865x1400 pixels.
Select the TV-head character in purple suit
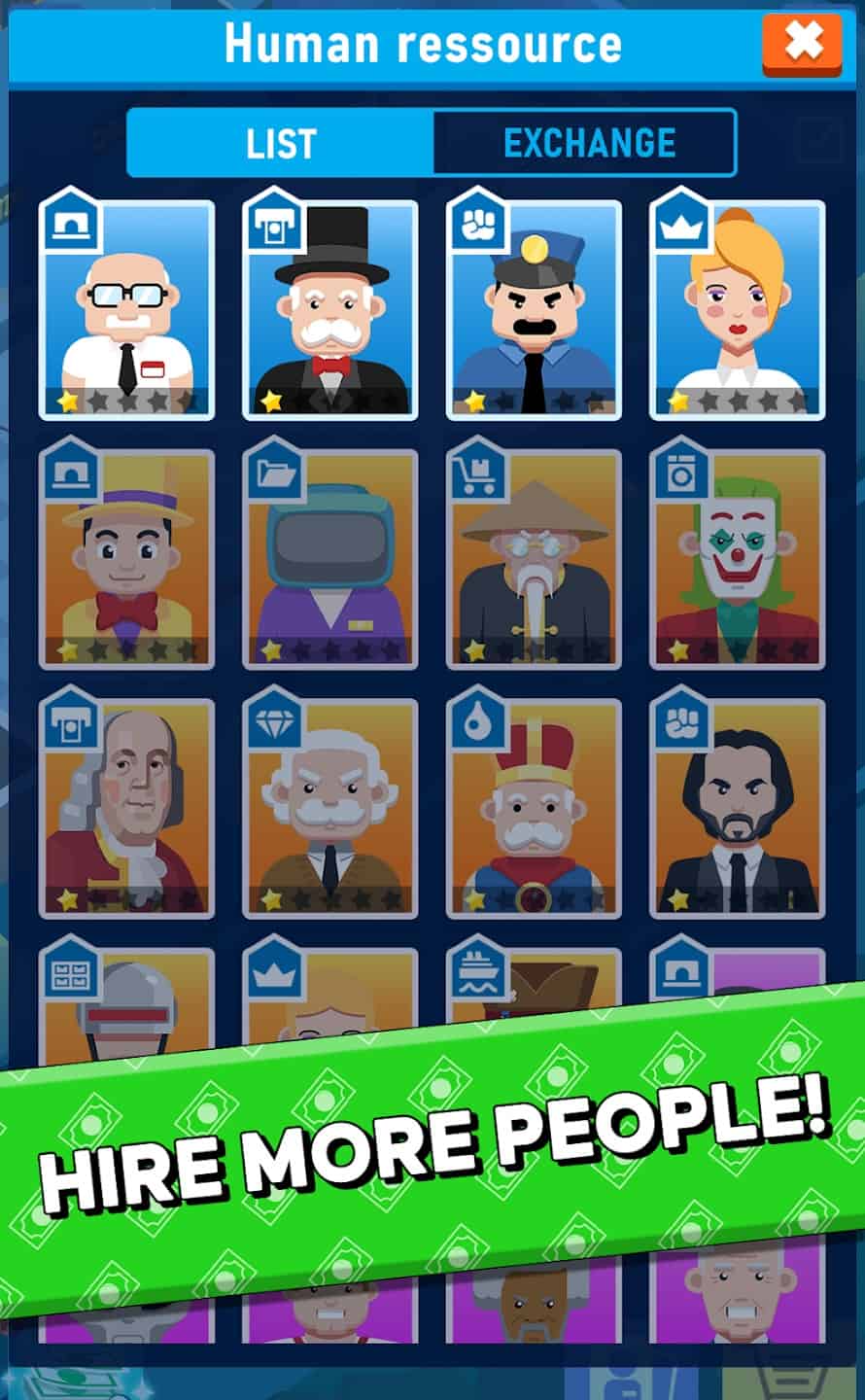pyautogui.click(x=330, y=560)
